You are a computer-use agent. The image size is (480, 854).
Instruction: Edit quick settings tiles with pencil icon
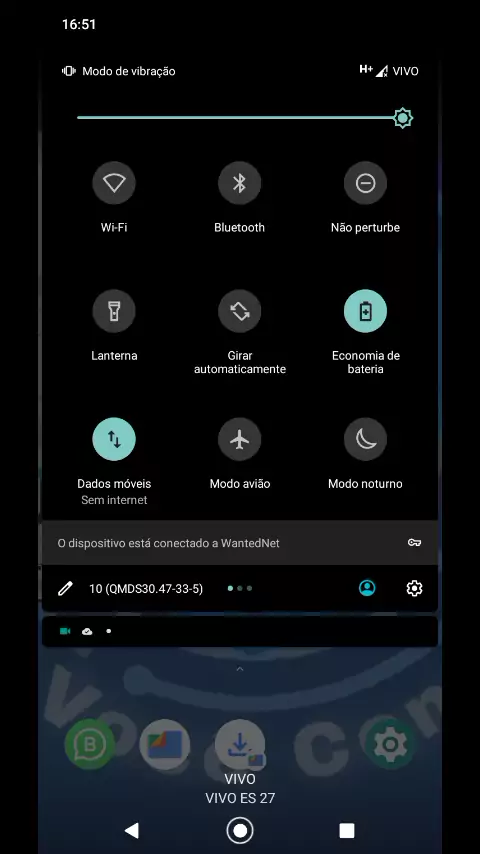tap(65, 589)
